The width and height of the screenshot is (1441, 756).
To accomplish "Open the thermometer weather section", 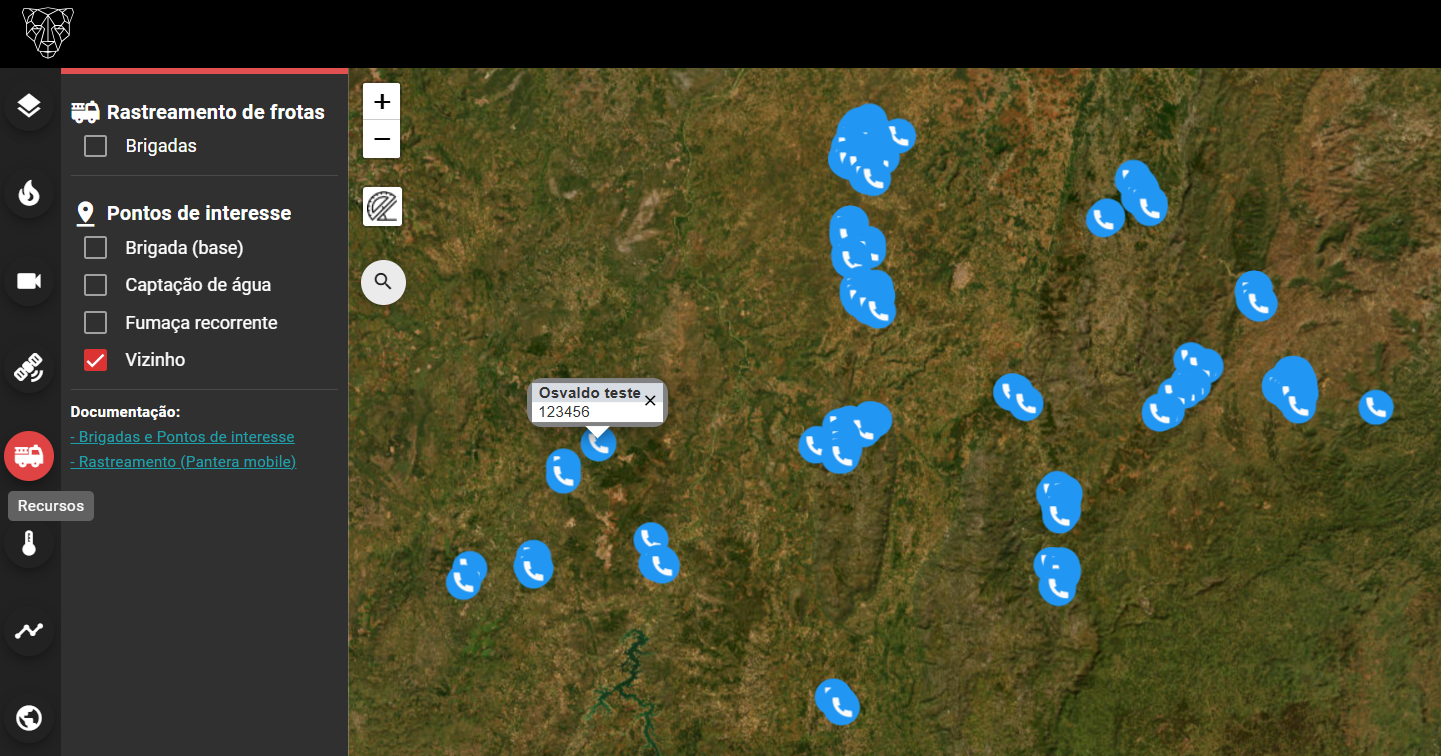I will point(29,543).
